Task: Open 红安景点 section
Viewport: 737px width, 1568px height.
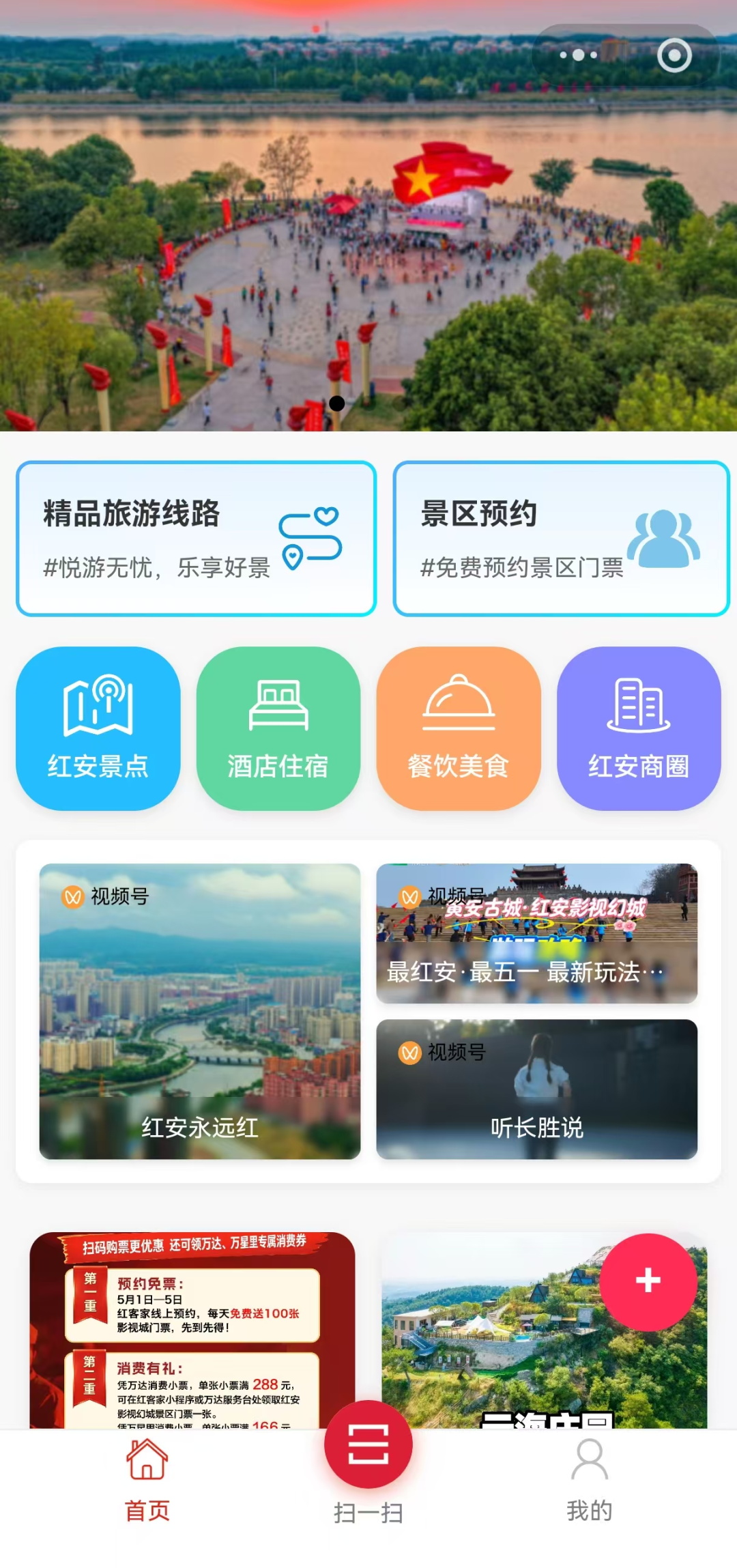Action: [x=98, y=728]
